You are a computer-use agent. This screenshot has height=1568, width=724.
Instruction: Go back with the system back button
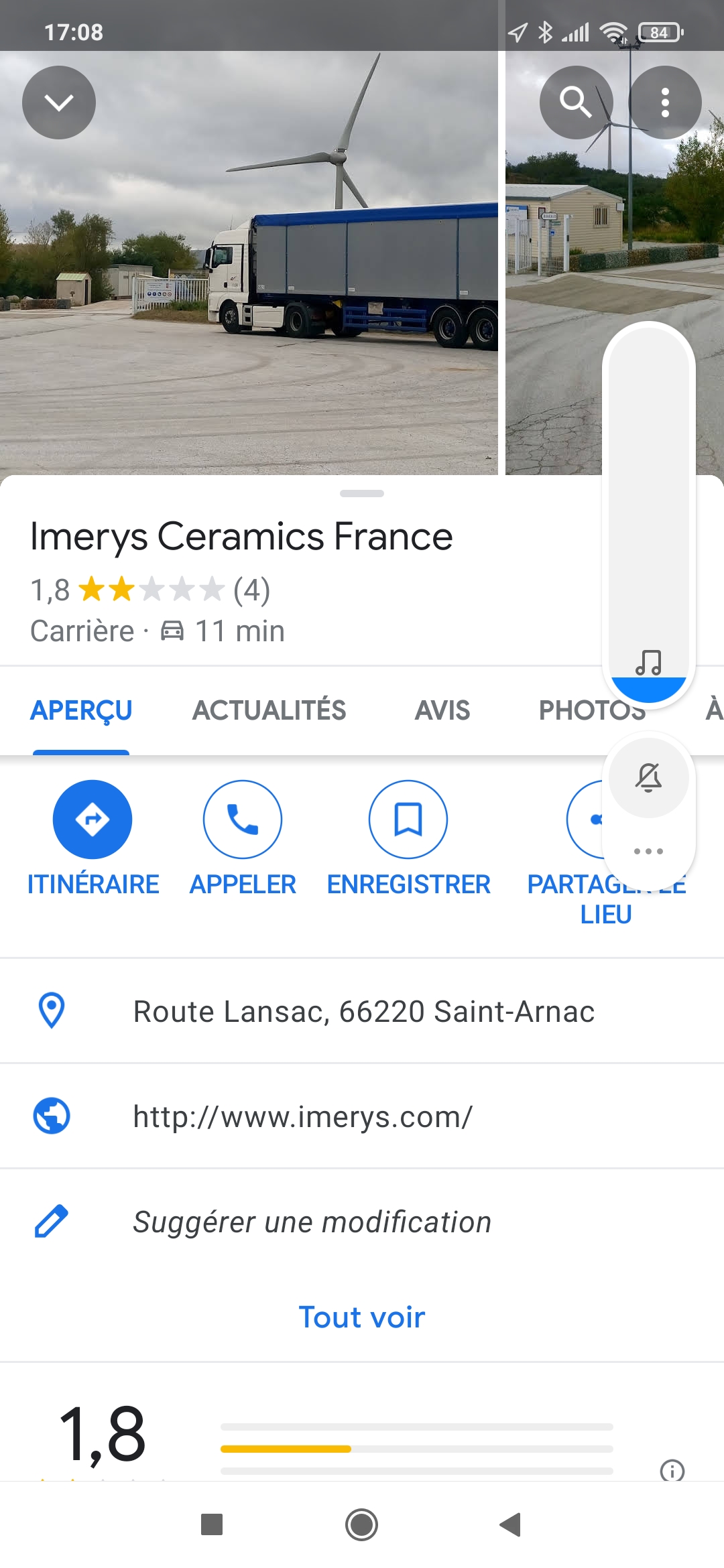511,1524
